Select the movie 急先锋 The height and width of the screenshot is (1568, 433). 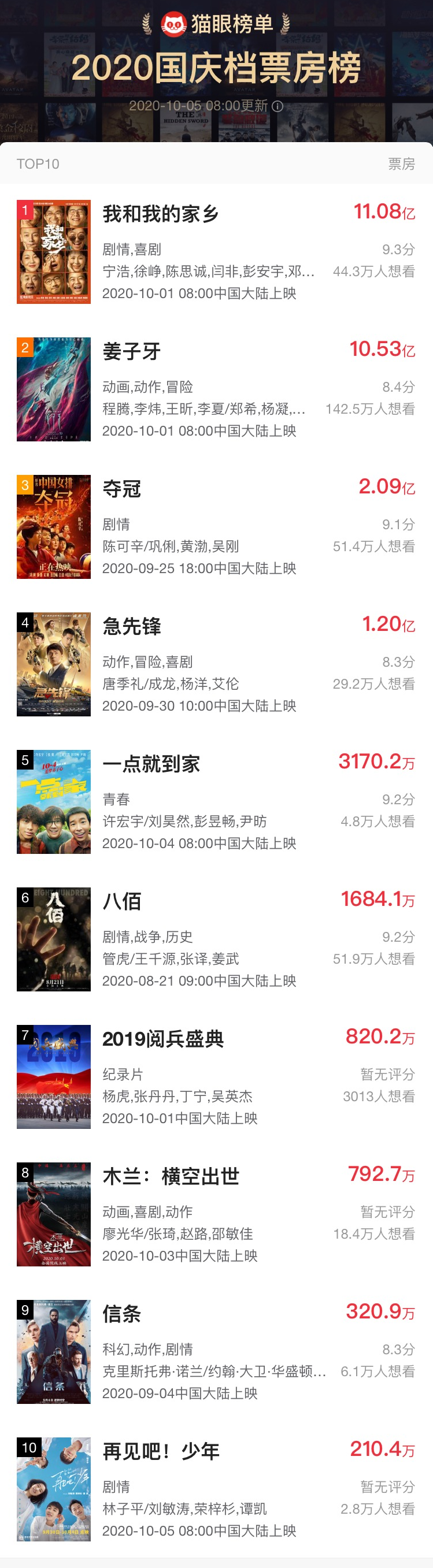(x=132, y=627)
